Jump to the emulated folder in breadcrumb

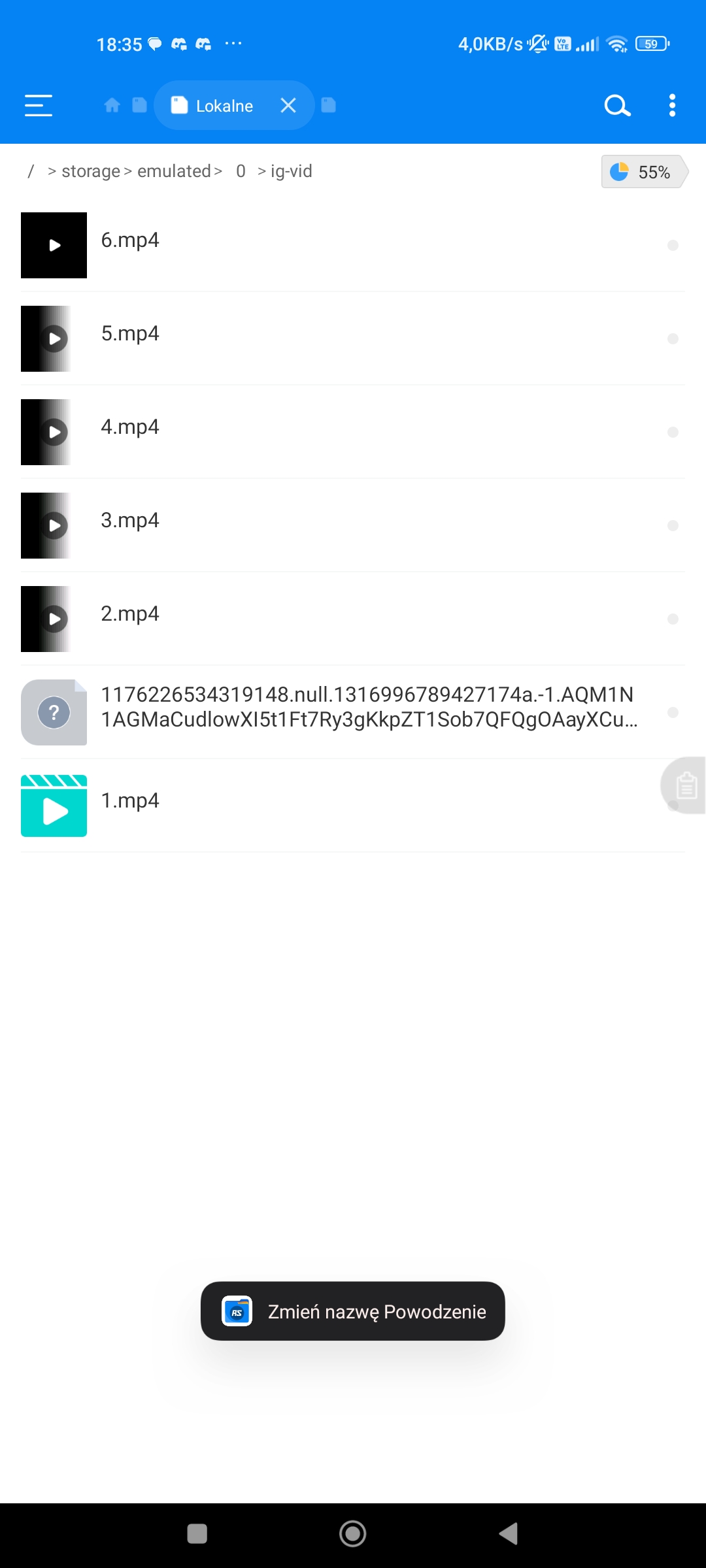click(x=174, y=171)
